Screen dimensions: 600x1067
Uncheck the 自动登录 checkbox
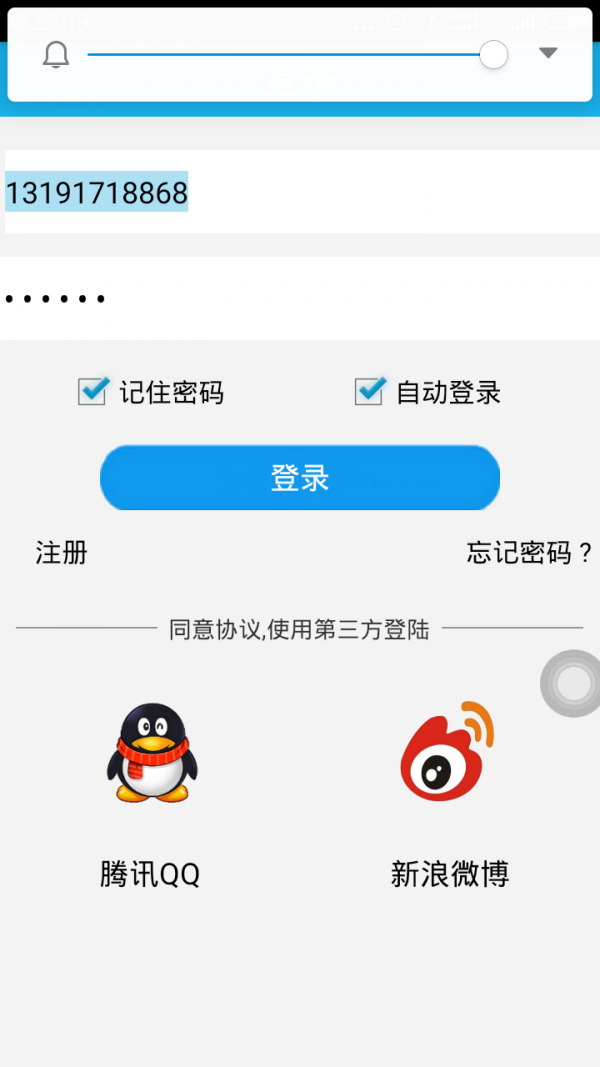point(369,391)
